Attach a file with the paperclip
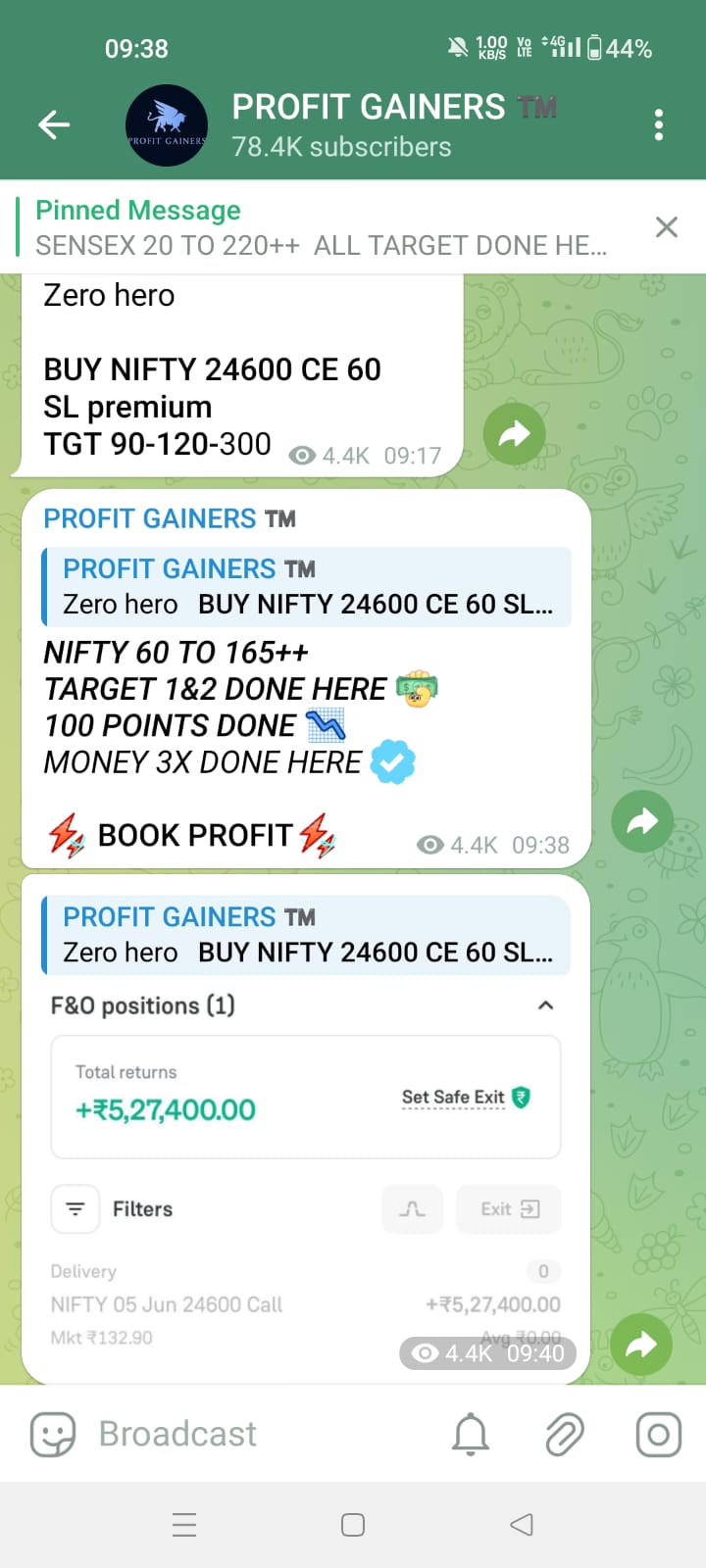Screen dimensions: 706x1568 click(564, 1435)
